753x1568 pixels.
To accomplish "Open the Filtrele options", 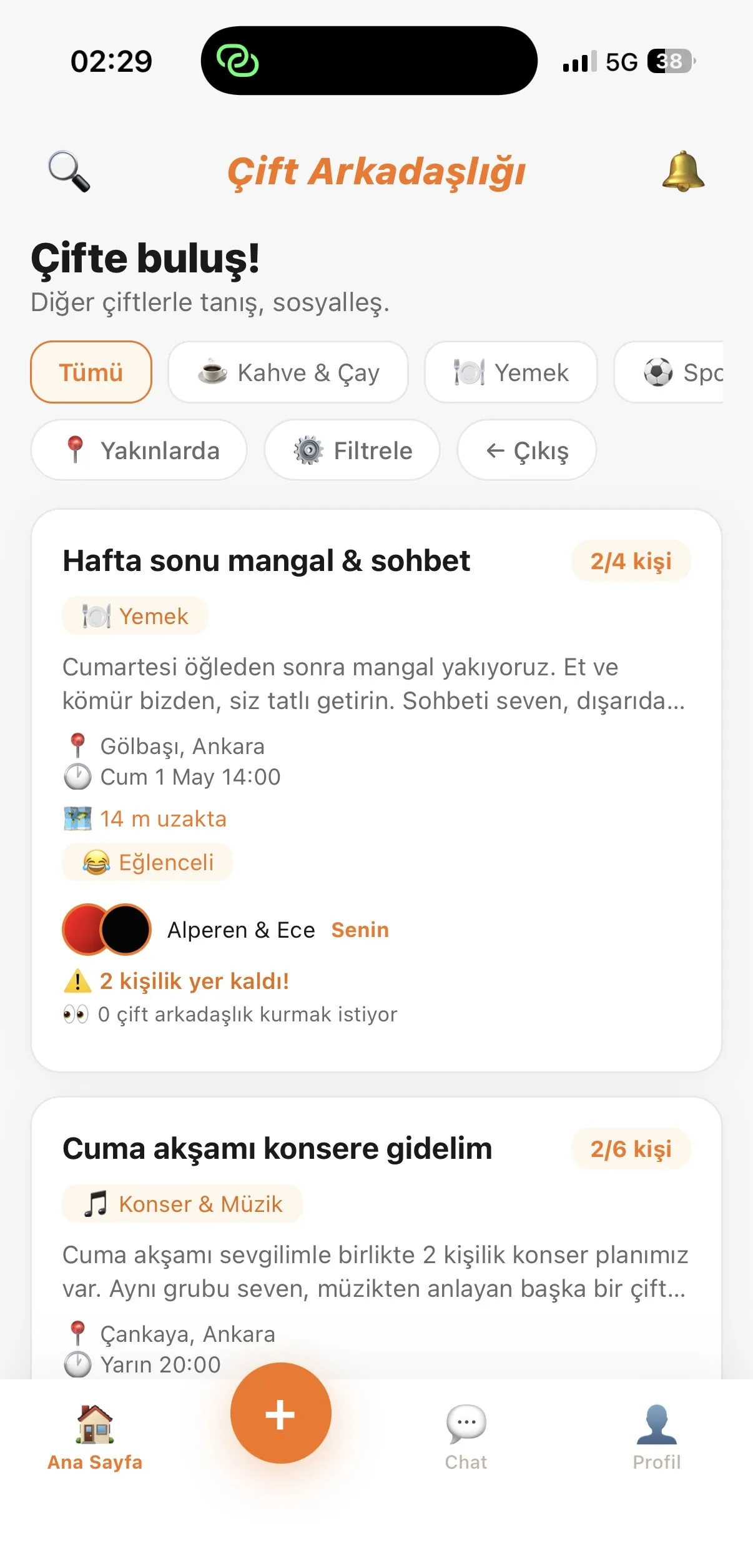I will click(x=353, y=450).
